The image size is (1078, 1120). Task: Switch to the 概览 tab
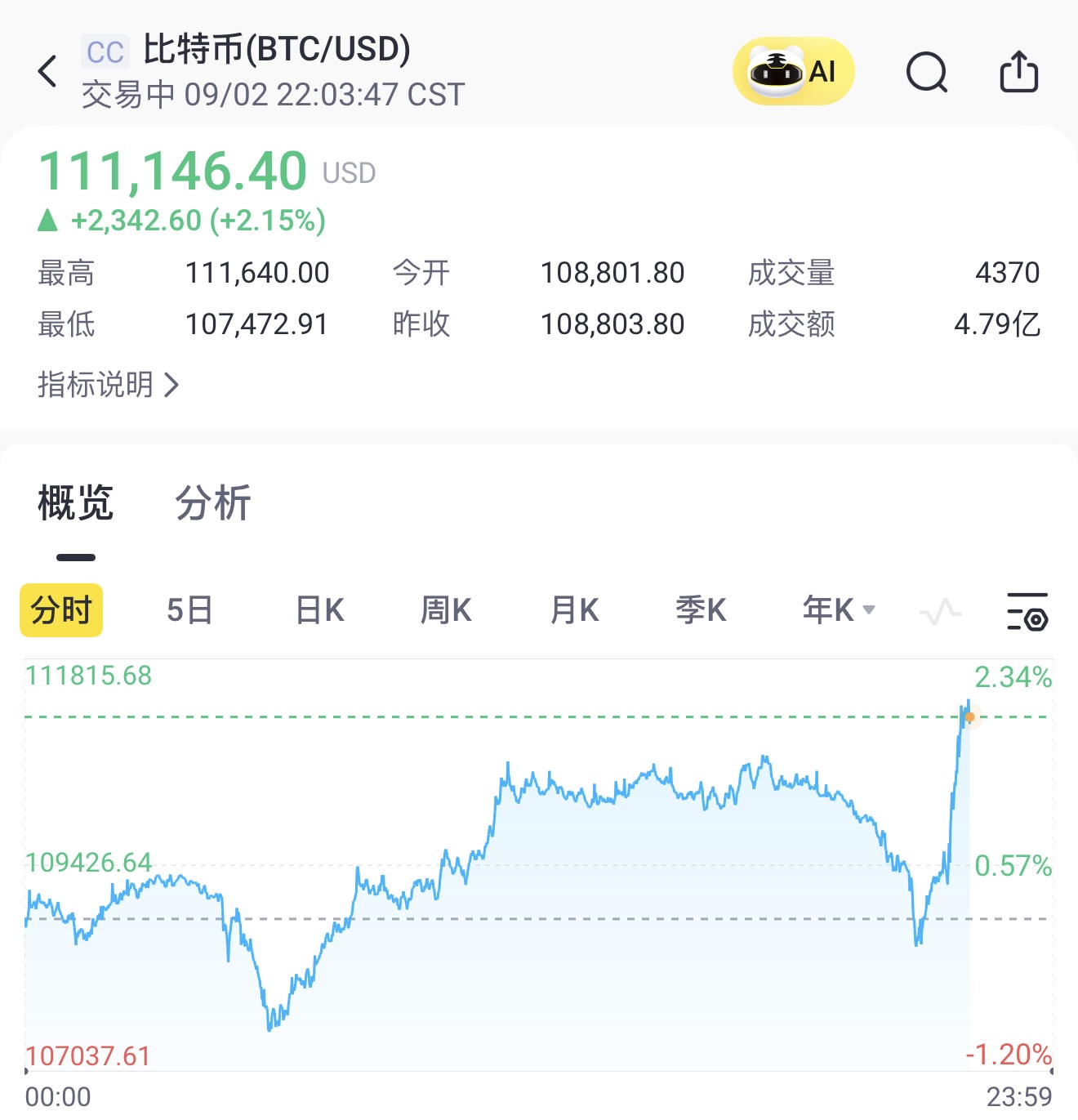pyautogui.click(x=76, y=502)
